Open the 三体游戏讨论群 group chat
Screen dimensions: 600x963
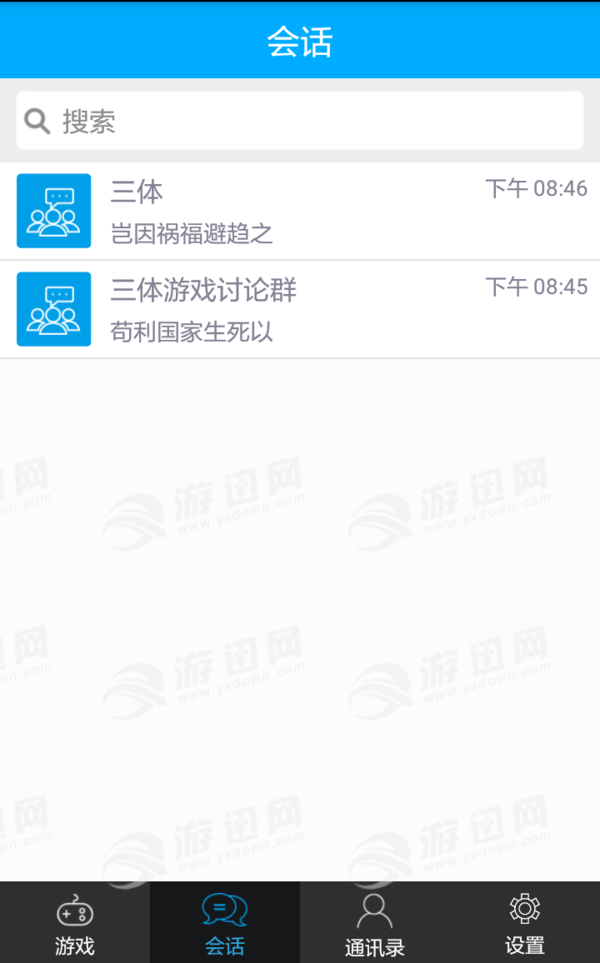[300, 310]
